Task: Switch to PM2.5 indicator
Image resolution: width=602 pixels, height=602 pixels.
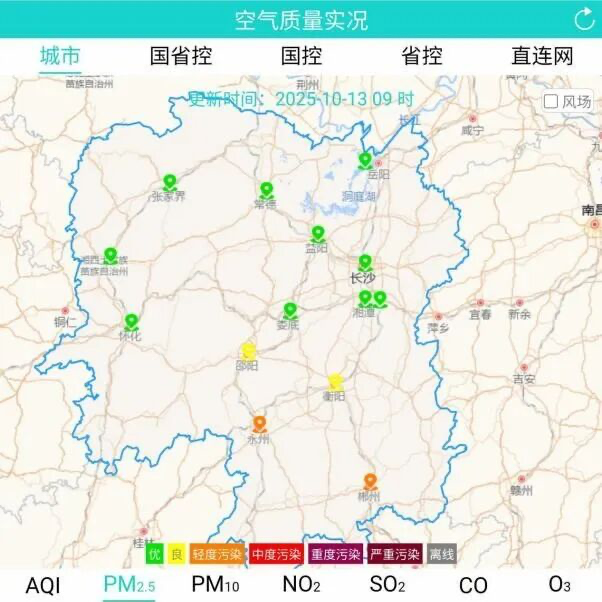Action: click(129, 585)
